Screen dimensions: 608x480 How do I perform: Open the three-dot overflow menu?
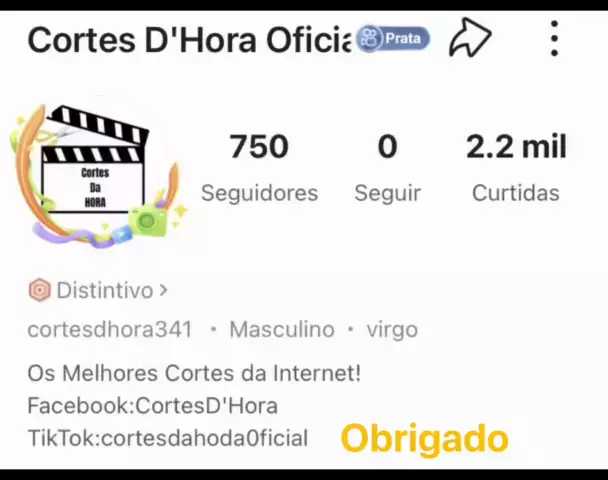click(554, 39)
